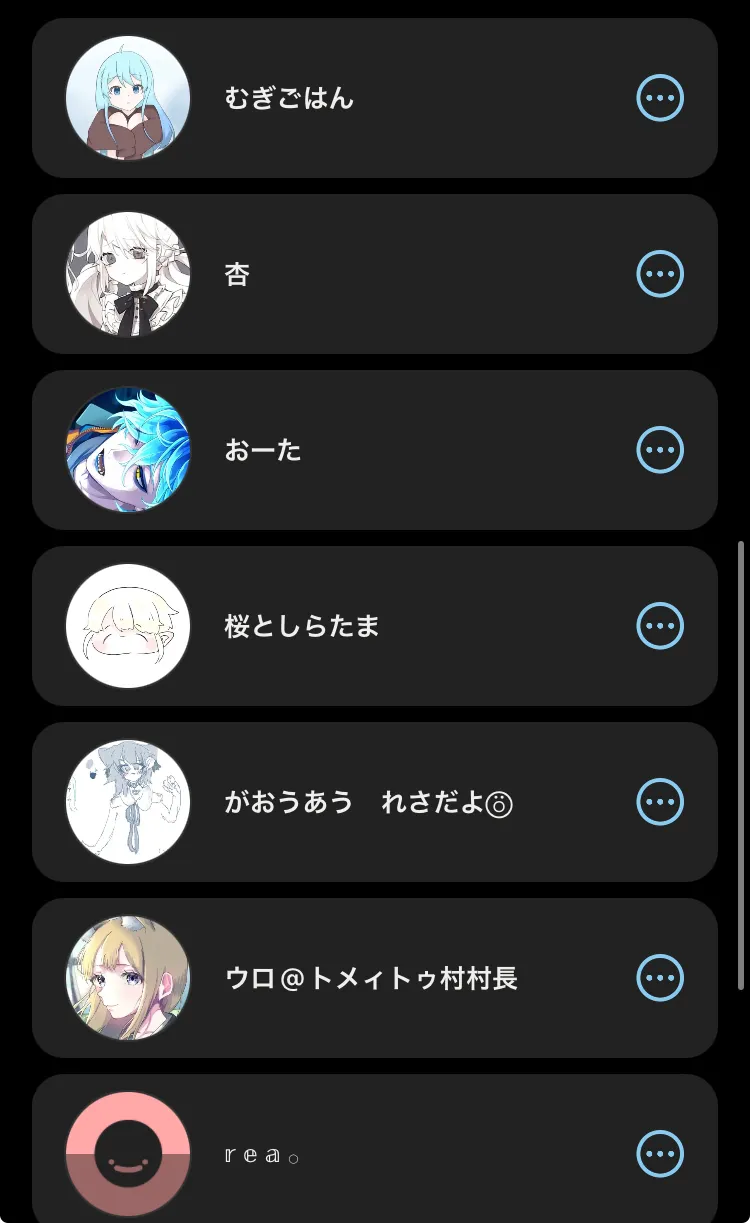Open the more options for 桜としらたま
Screen dimensions: 750x1223
[660, 626]
